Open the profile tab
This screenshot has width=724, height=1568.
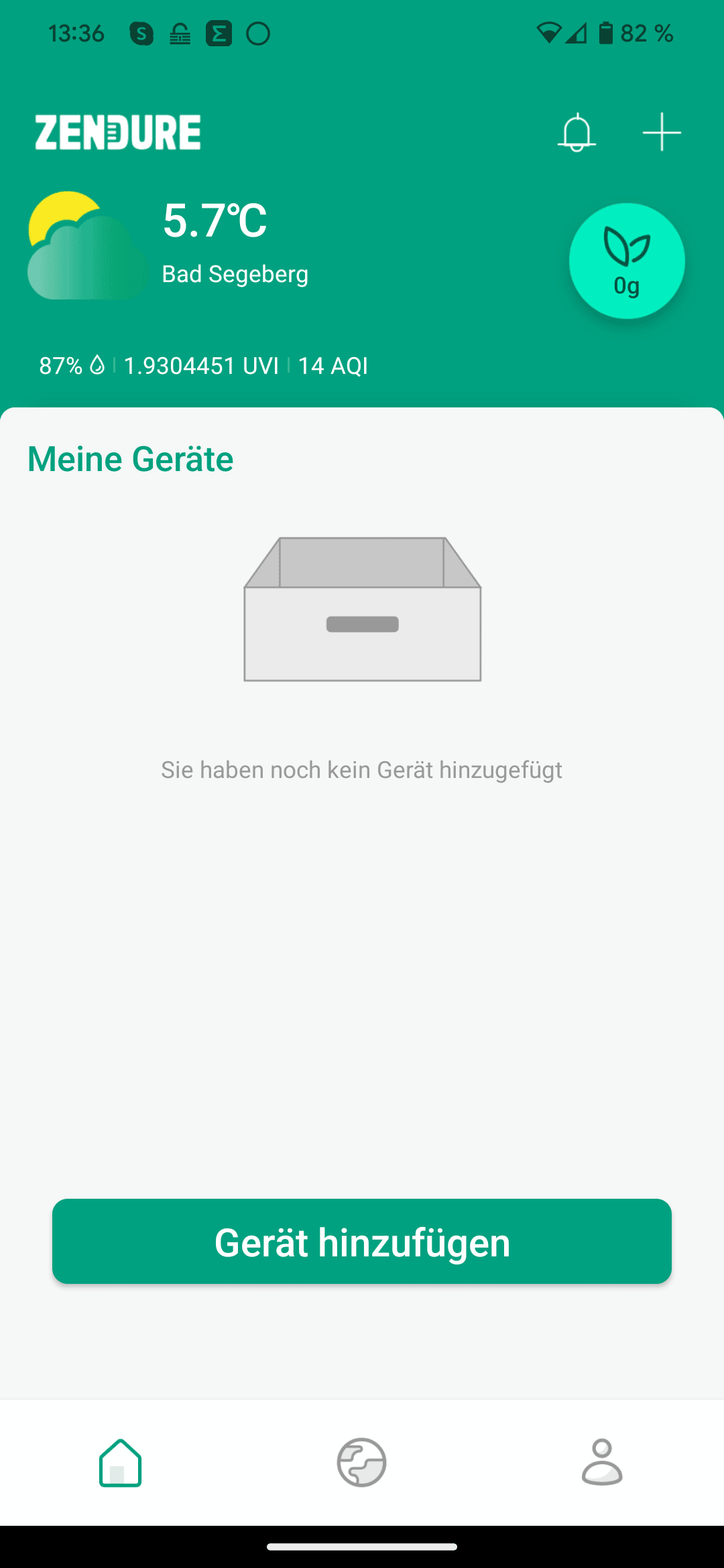coord(602,1462)
